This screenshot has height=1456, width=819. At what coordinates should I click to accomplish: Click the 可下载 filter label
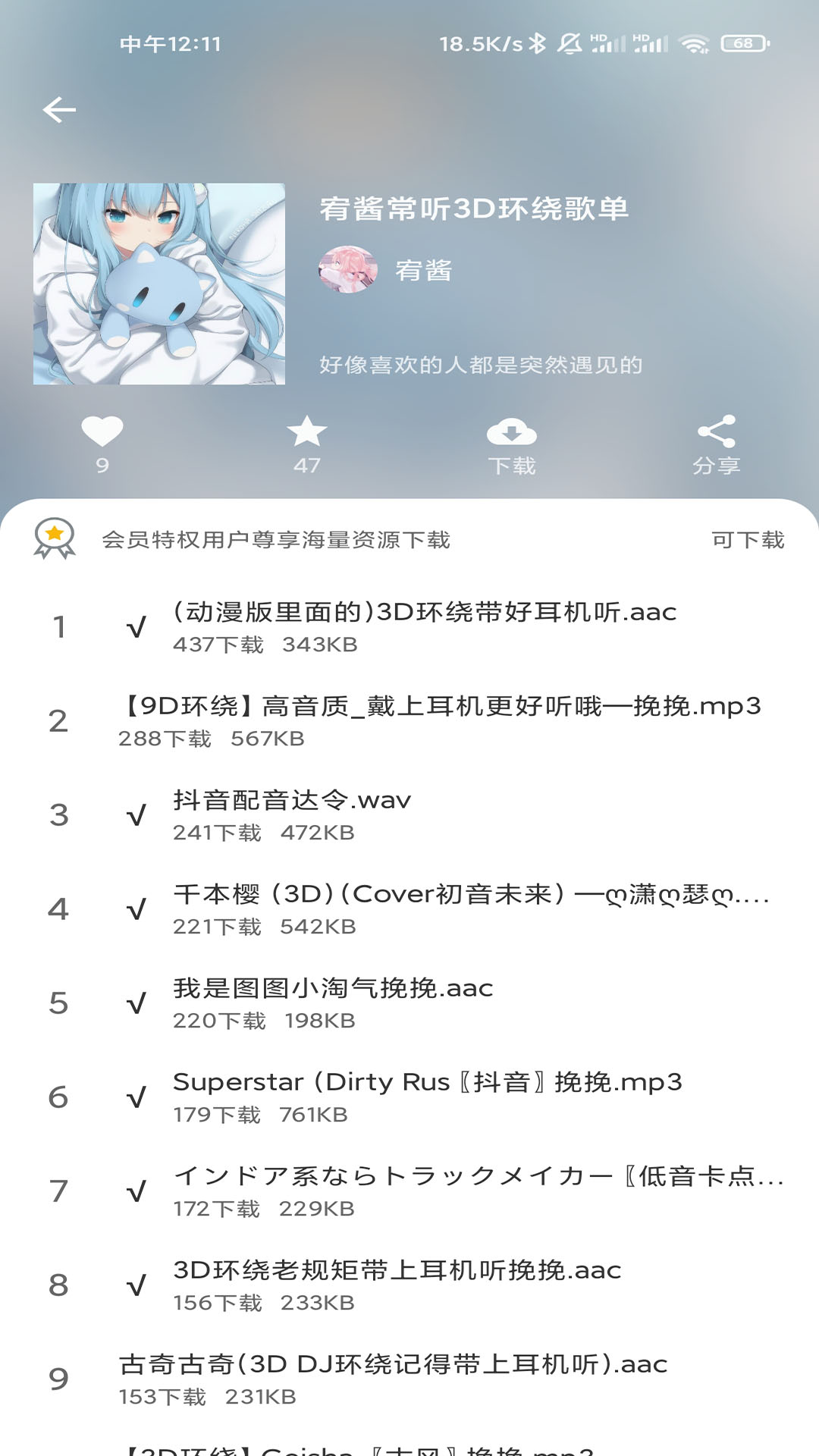[748, 540]
